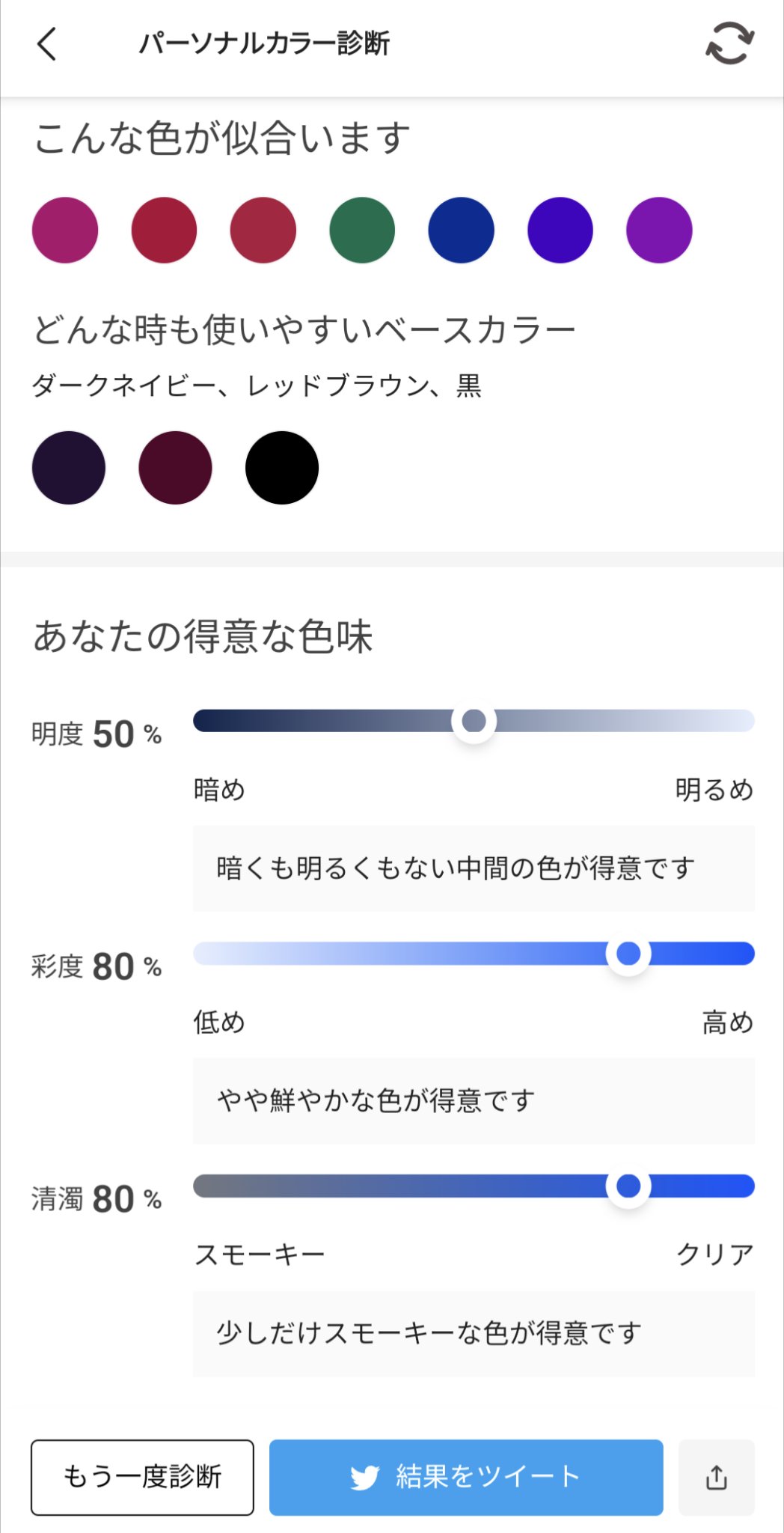The width and height of the screenshot is (784, 1533).
Task: Open the share icon at bottom right
Action: coord(716,1475)
